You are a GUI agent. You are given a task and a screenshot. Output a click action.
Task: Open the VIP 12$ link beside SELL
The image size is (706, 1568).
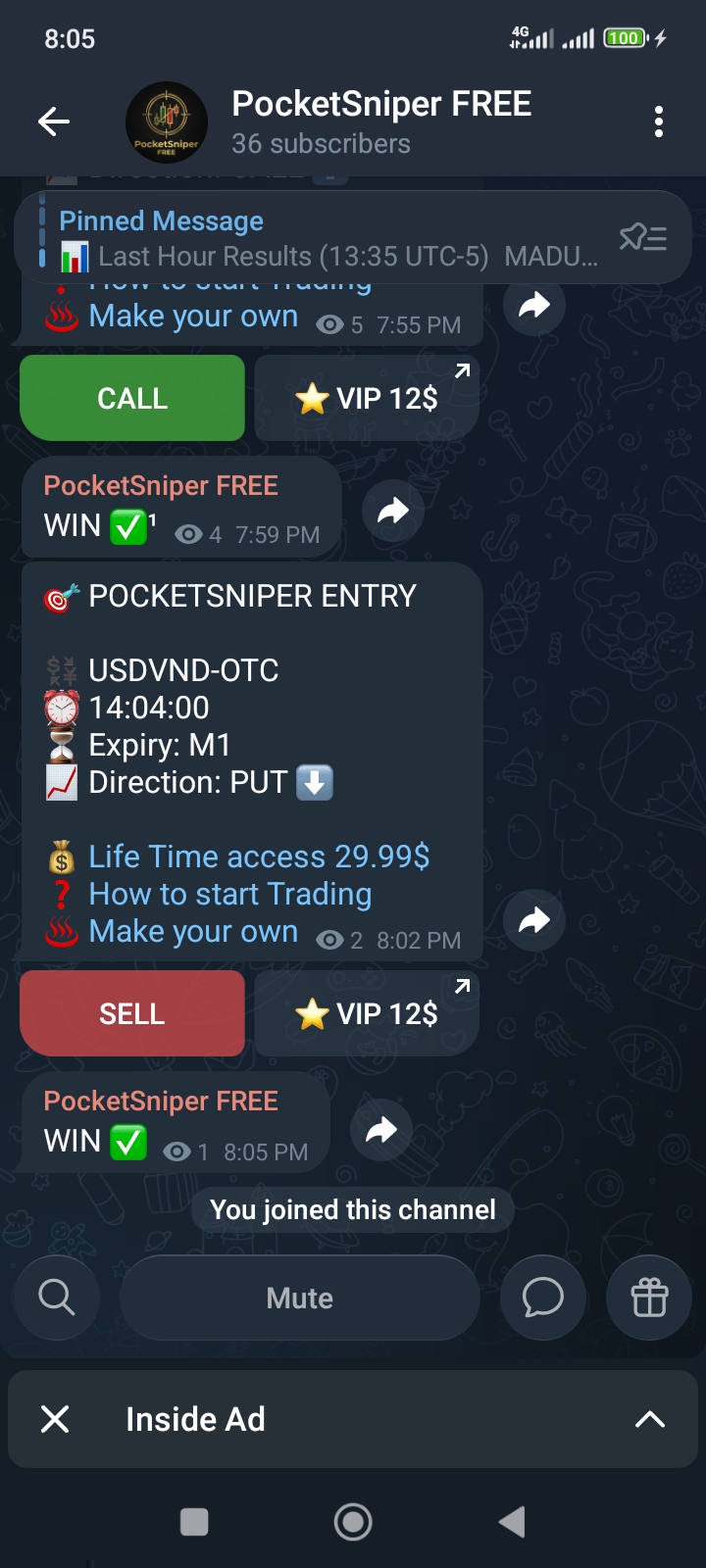(367, 1013)
